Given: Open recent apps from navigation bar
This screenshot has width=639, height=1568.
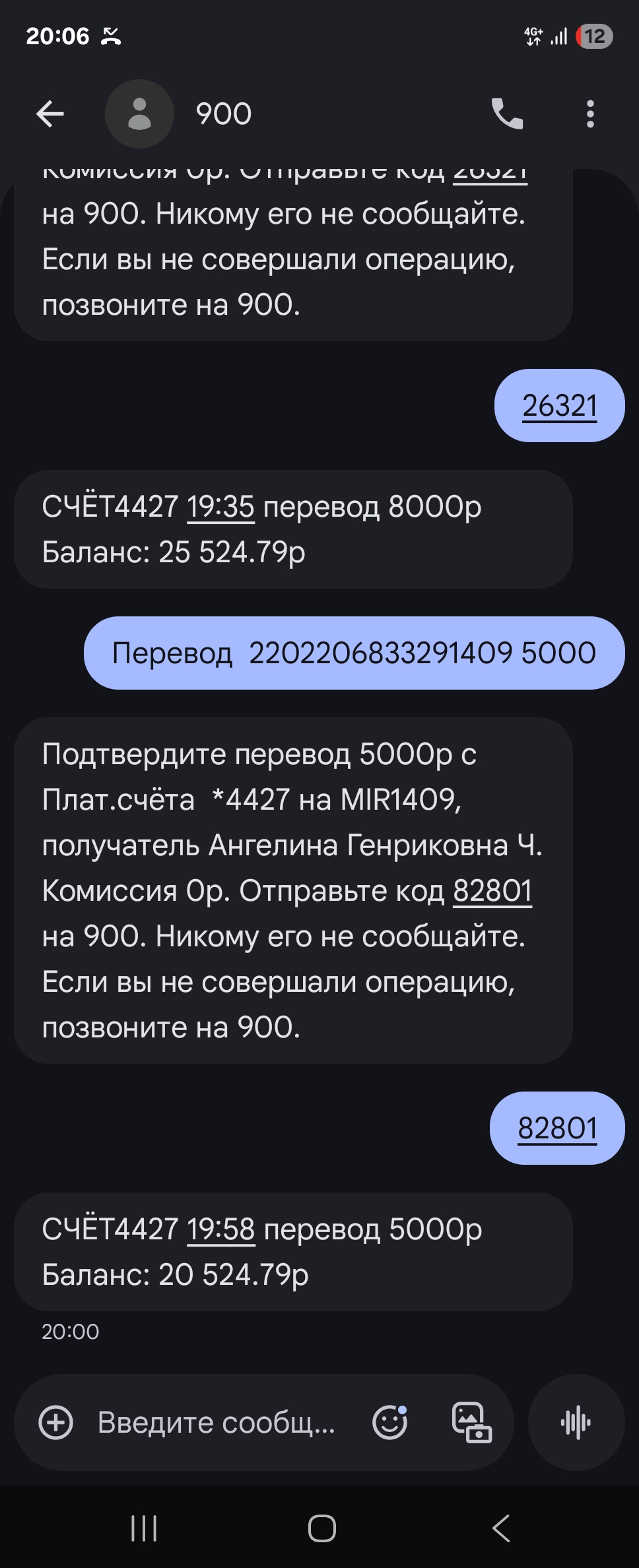Looking at the screenshot, I should coord(144,1528).
